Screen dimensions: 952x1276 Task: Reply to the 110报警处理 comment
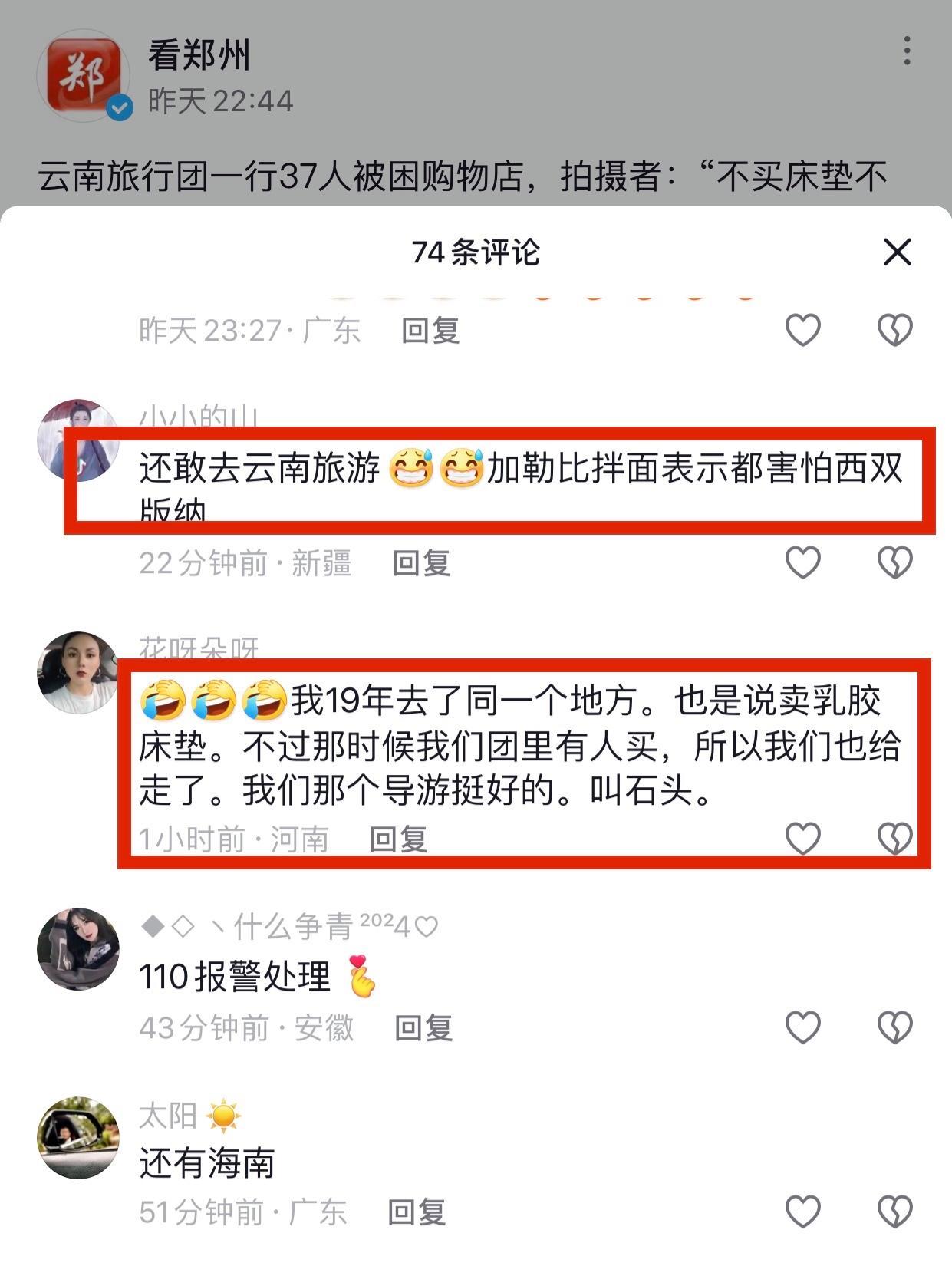423,1027
